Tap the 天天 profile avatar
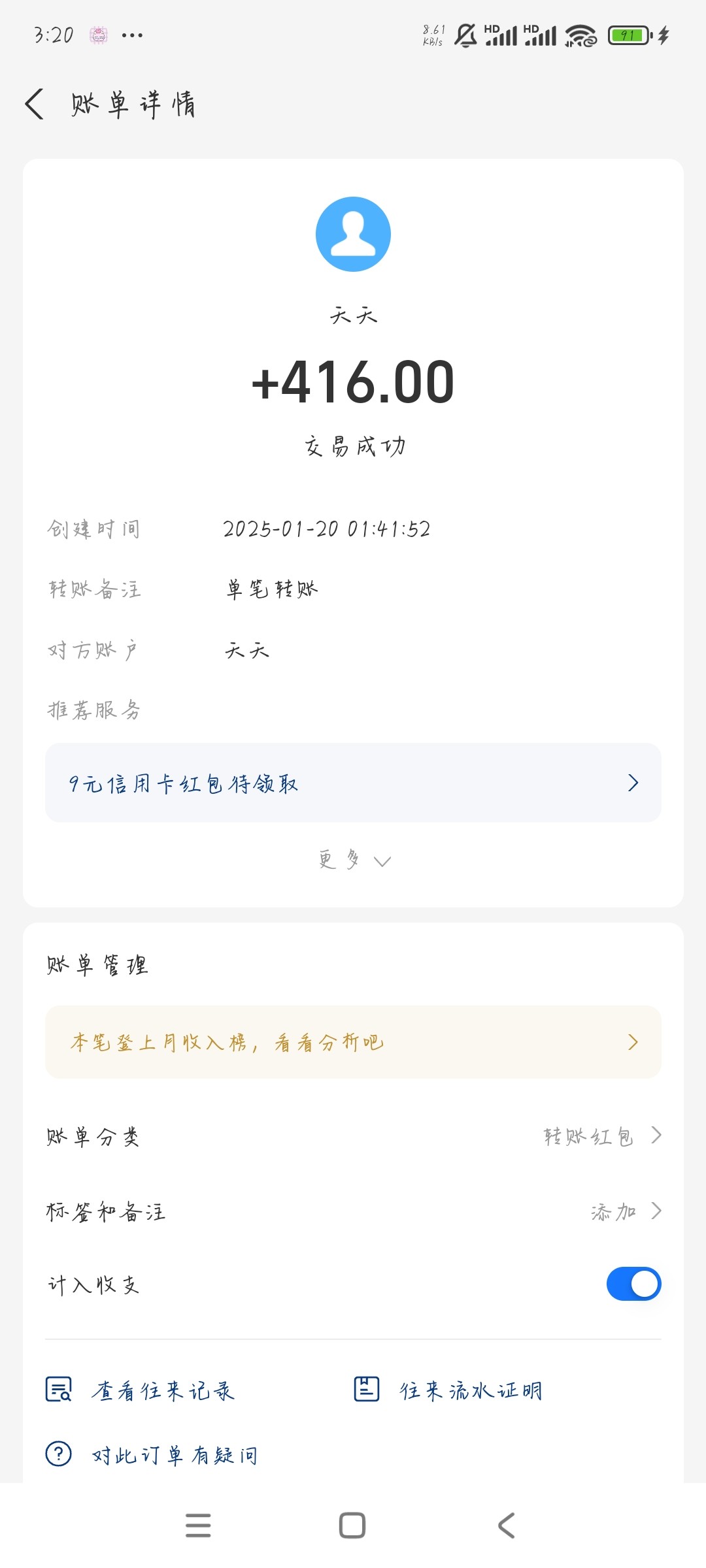Image resolution: width=706 pixels, height=1568 pixels. [353, 234]
